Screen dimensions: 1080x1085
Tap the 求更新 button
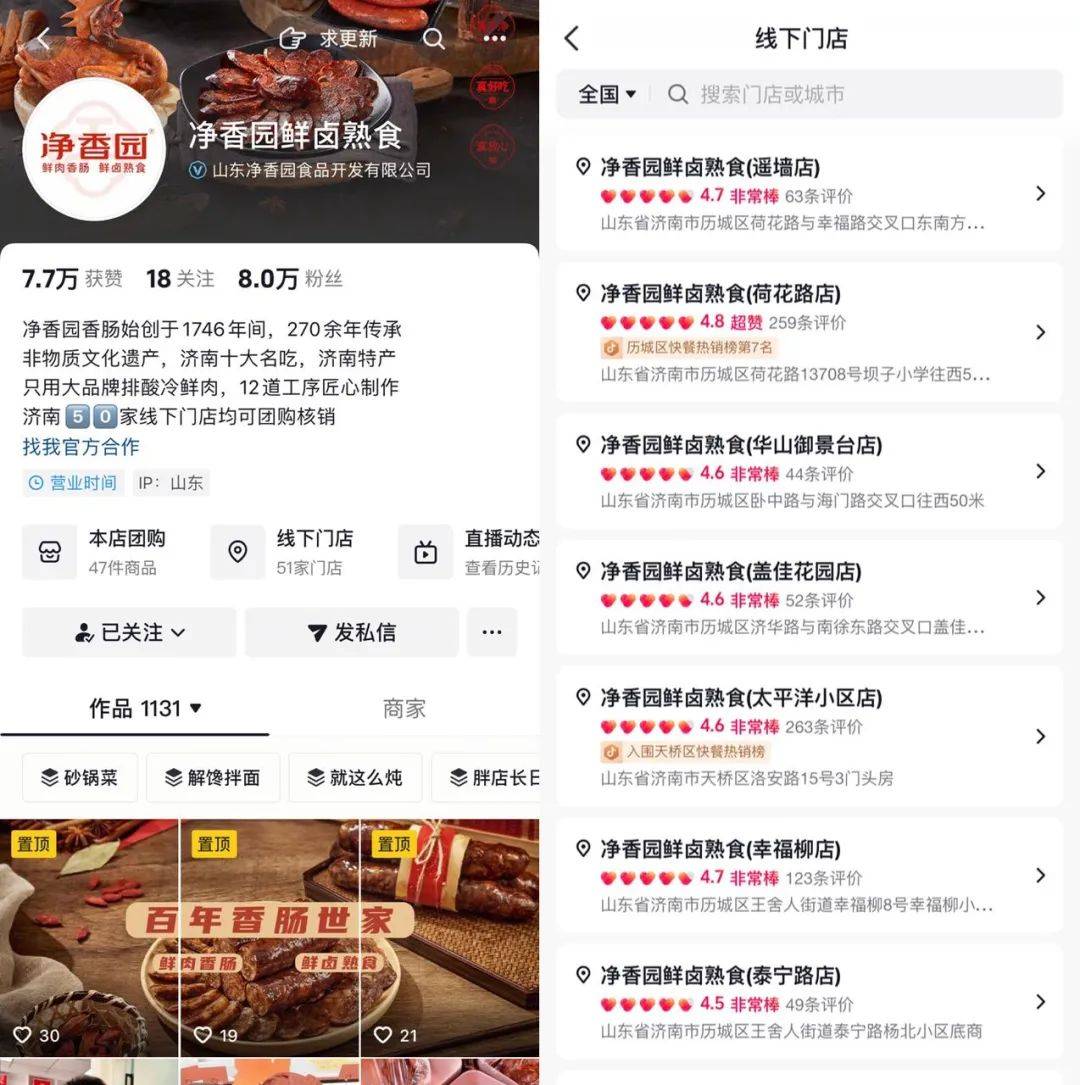tap(329, 39)
